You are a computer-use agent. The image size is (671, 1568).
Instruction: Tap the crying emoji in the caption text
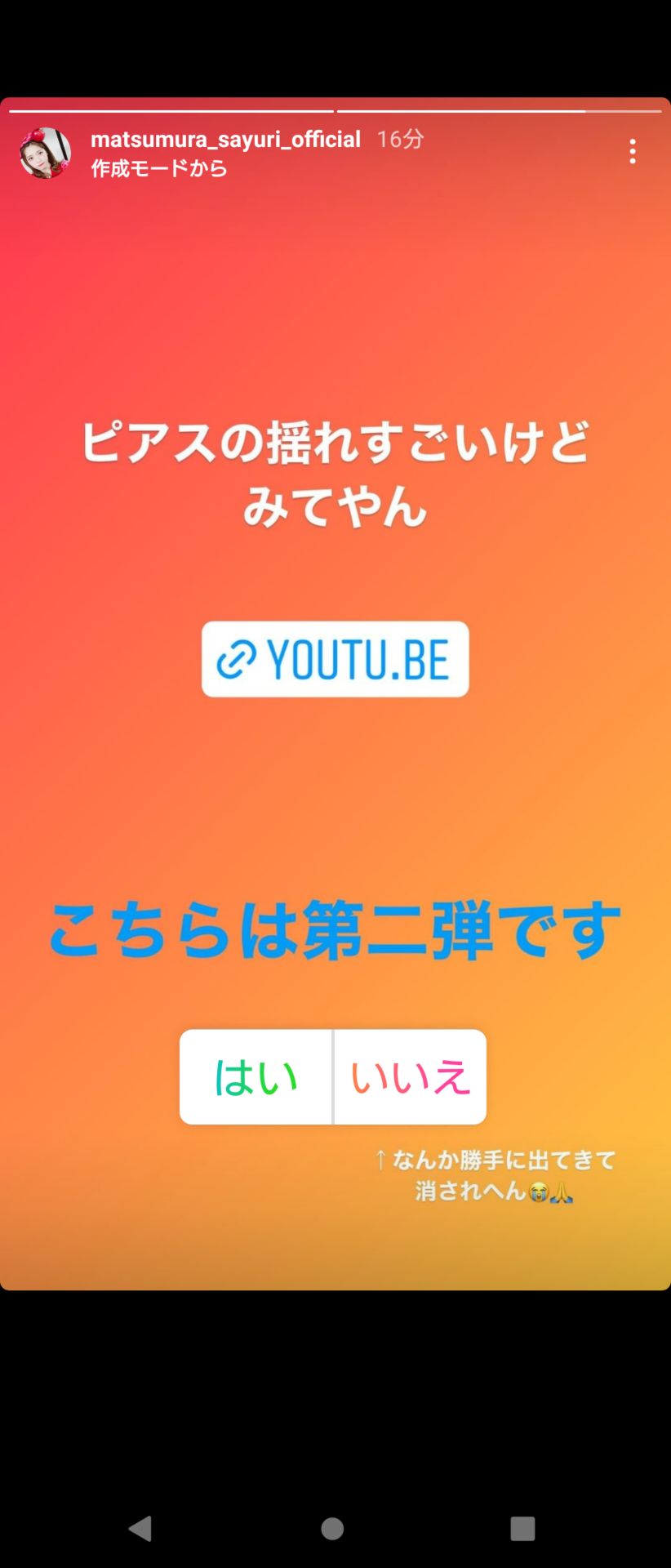(x=539, y=1194)
